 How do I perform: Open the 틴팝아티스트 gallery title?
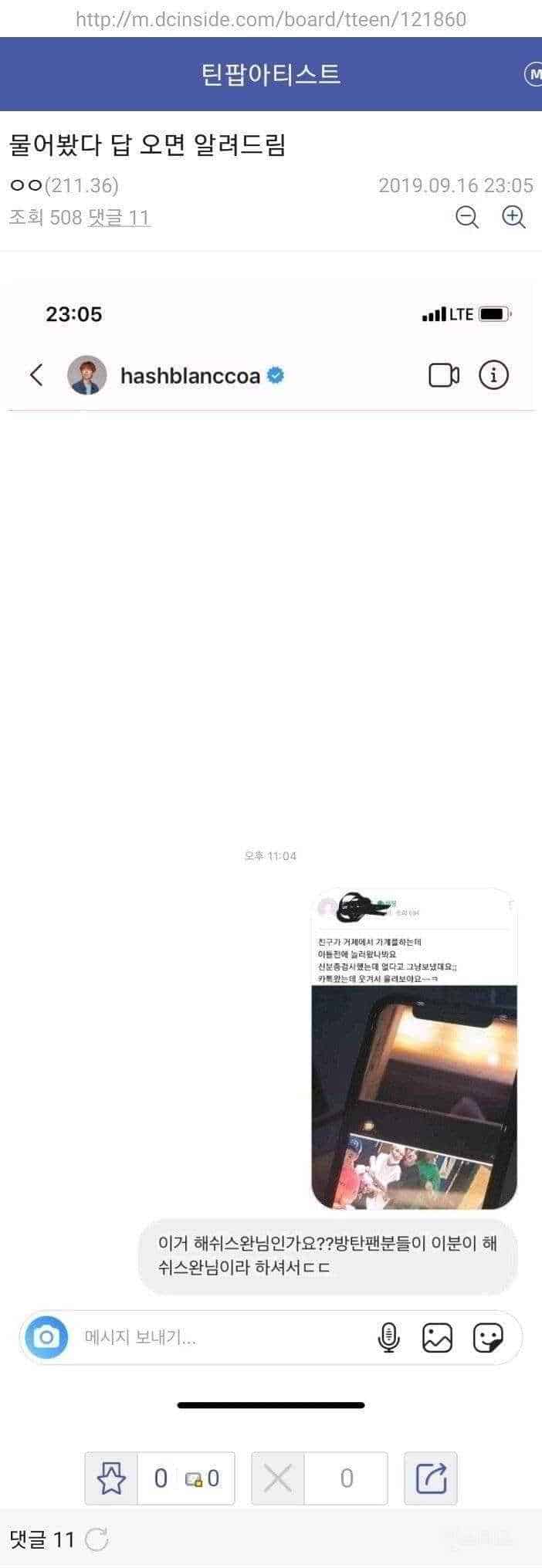point(270,74)
